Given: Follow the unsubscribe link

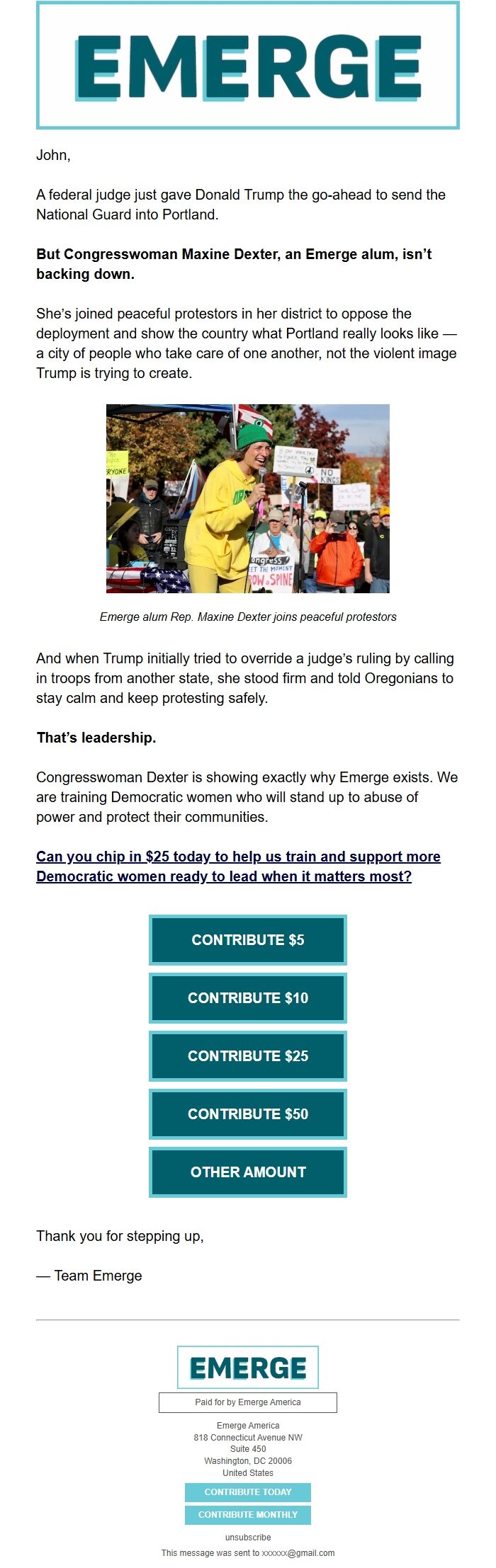Looking at the screenshot, I should tap(247, 1537).
